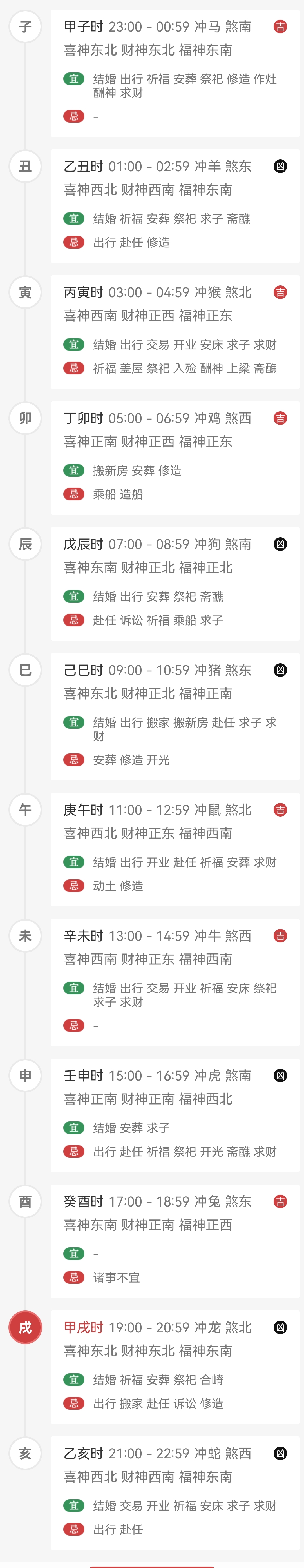Jump to the 寅 hour marker

point(26,292)
